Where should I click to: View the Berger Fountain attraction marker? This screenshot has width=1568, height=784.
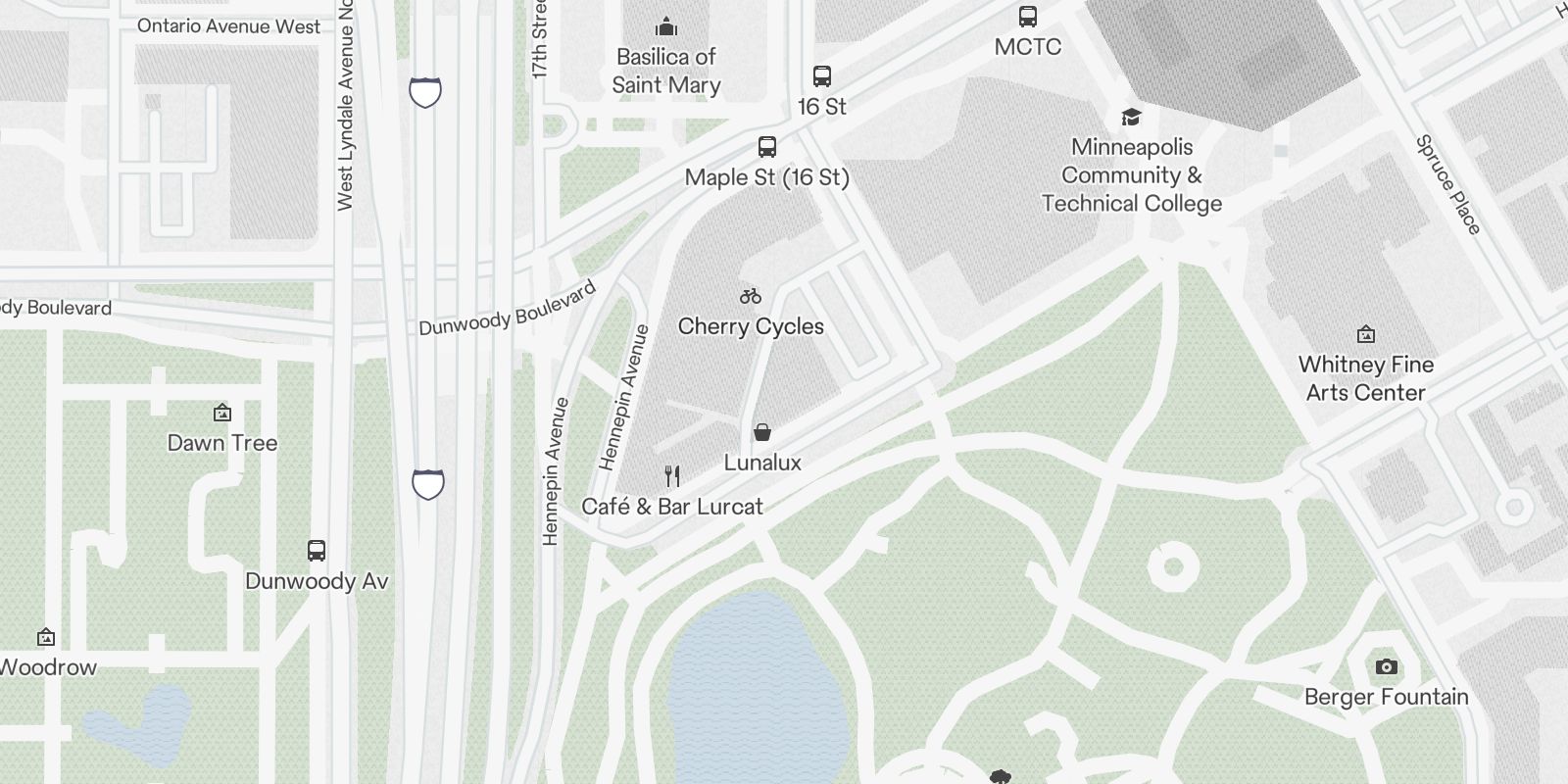pyautogui.click(x=1386, y=667)
